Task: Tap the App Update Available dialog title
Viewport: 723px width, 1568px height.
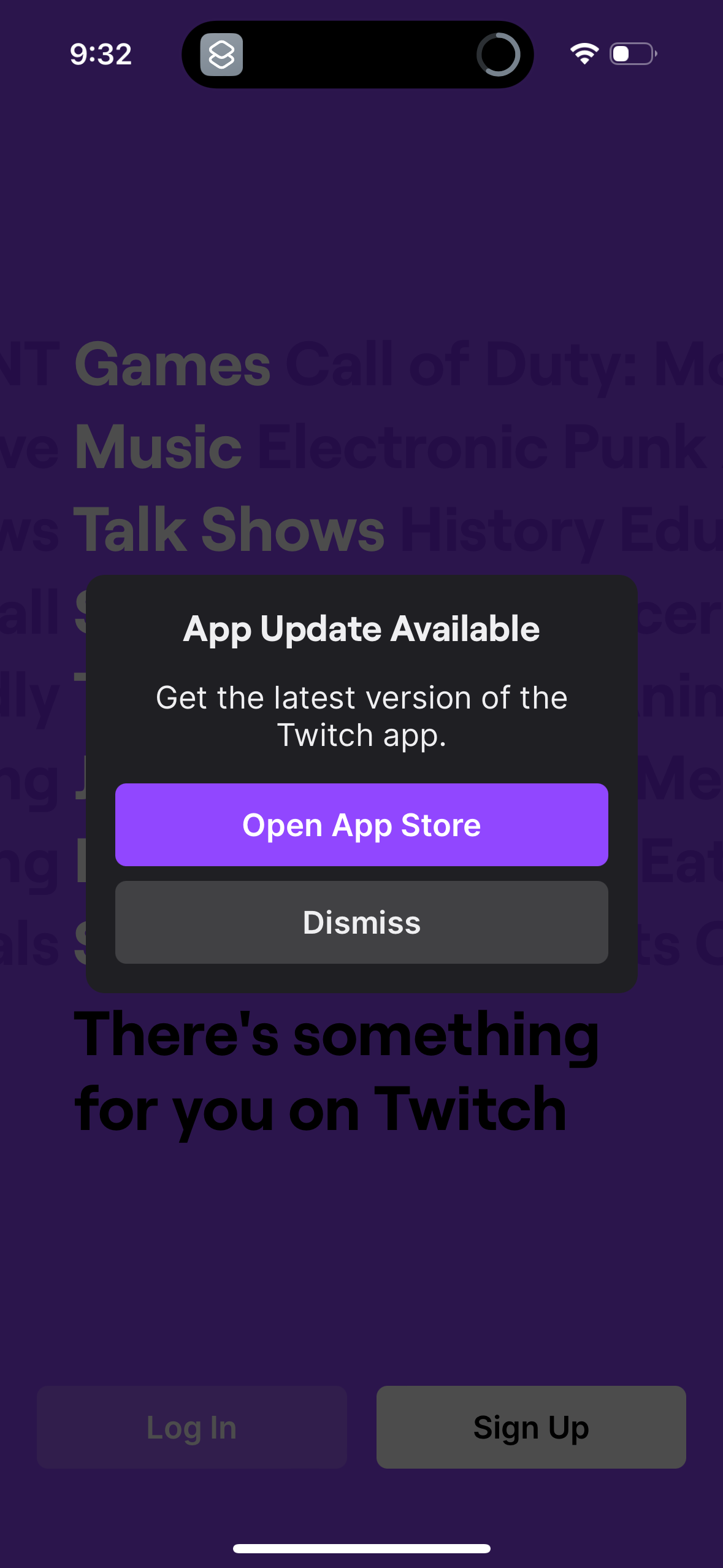Action: pyautogui.click(x=361, y=629)
